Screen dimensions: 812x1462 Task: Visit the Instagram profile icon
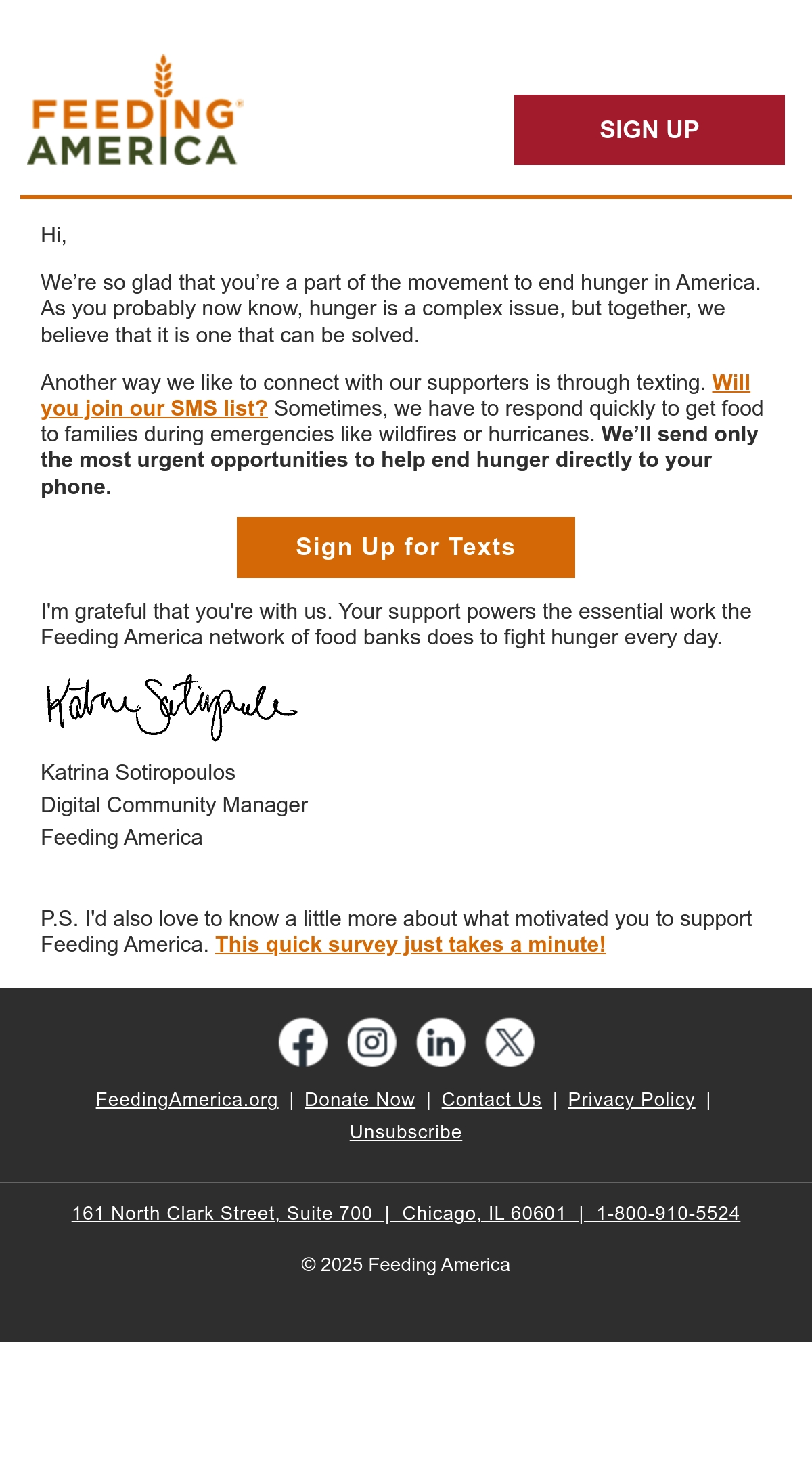click(x=372, y=1042)
